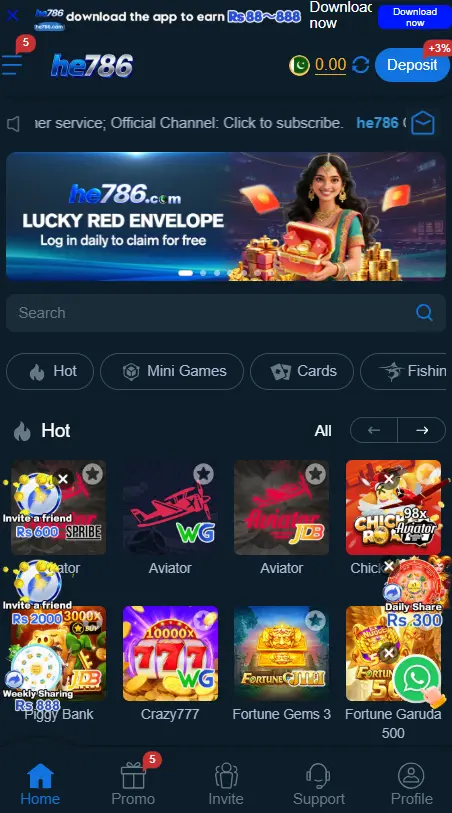
Task: Open the hamburger drawer menu
Action: (x=12, y=64)
